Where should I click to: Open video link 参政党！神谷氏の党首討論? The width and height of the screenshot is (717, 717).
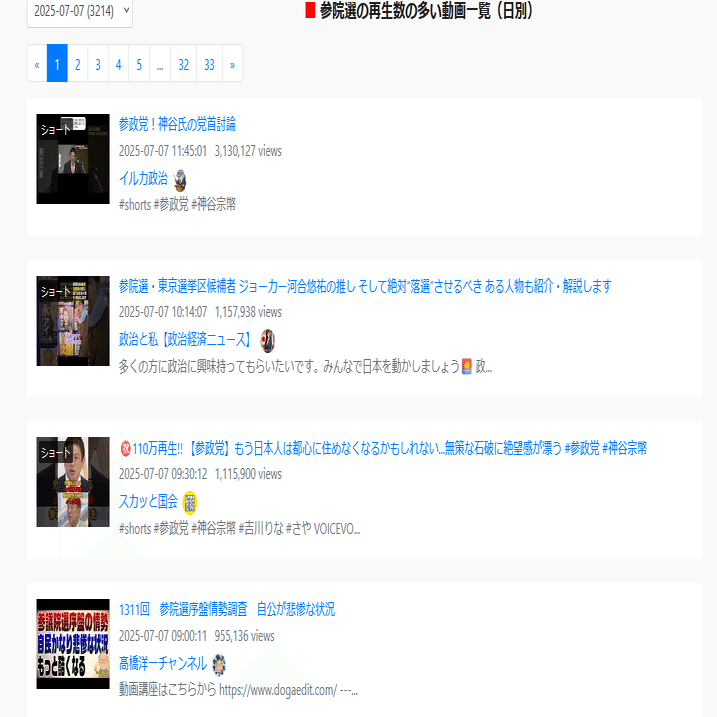coord(177,124)
